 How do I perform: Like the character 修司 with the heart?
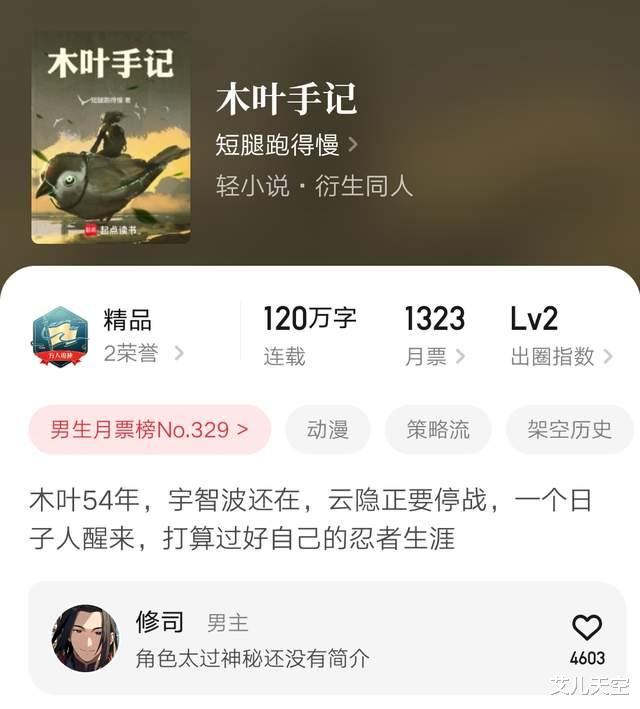[587, 628]
